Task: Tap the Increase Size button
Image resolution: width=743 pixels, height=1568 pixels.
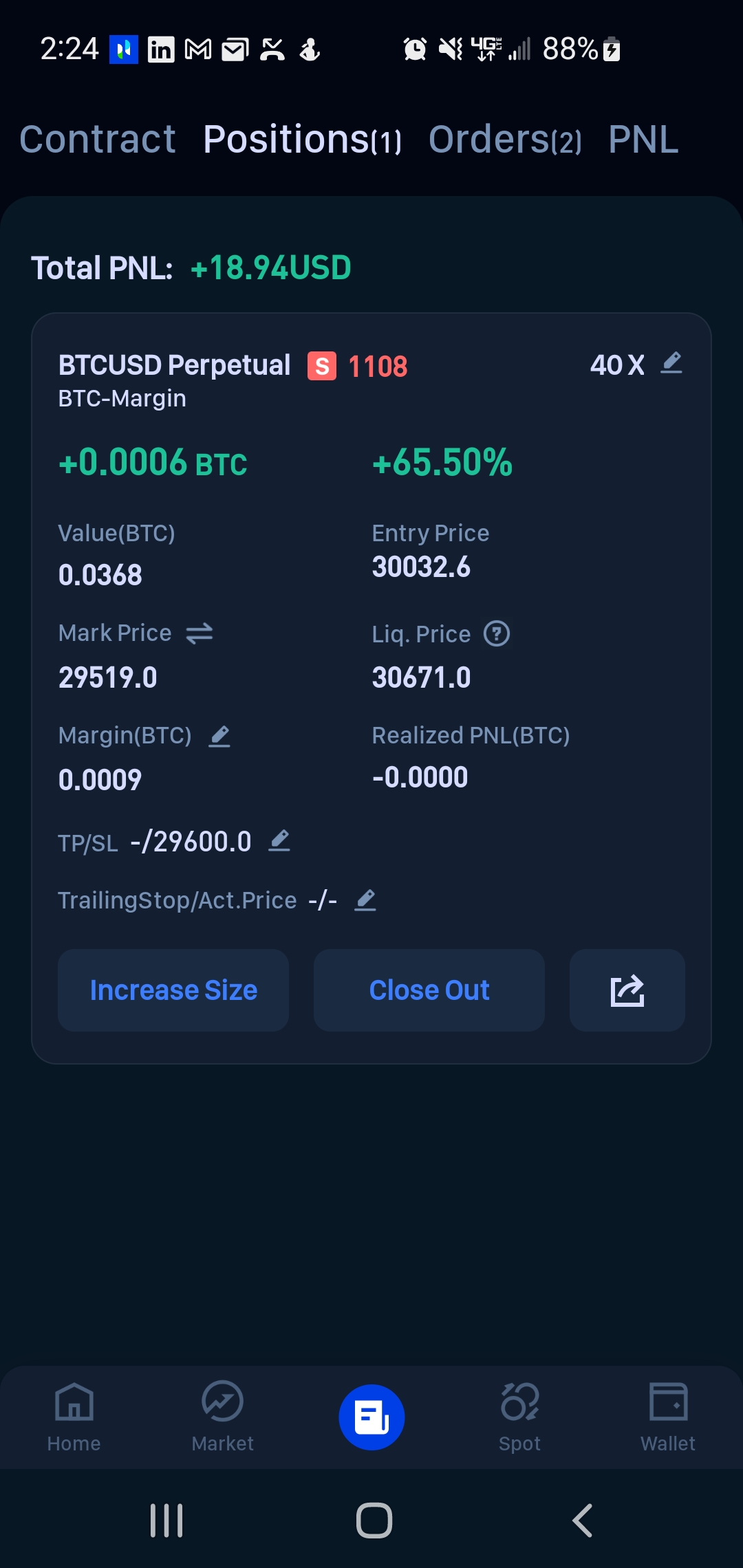Action: (173, 990)
